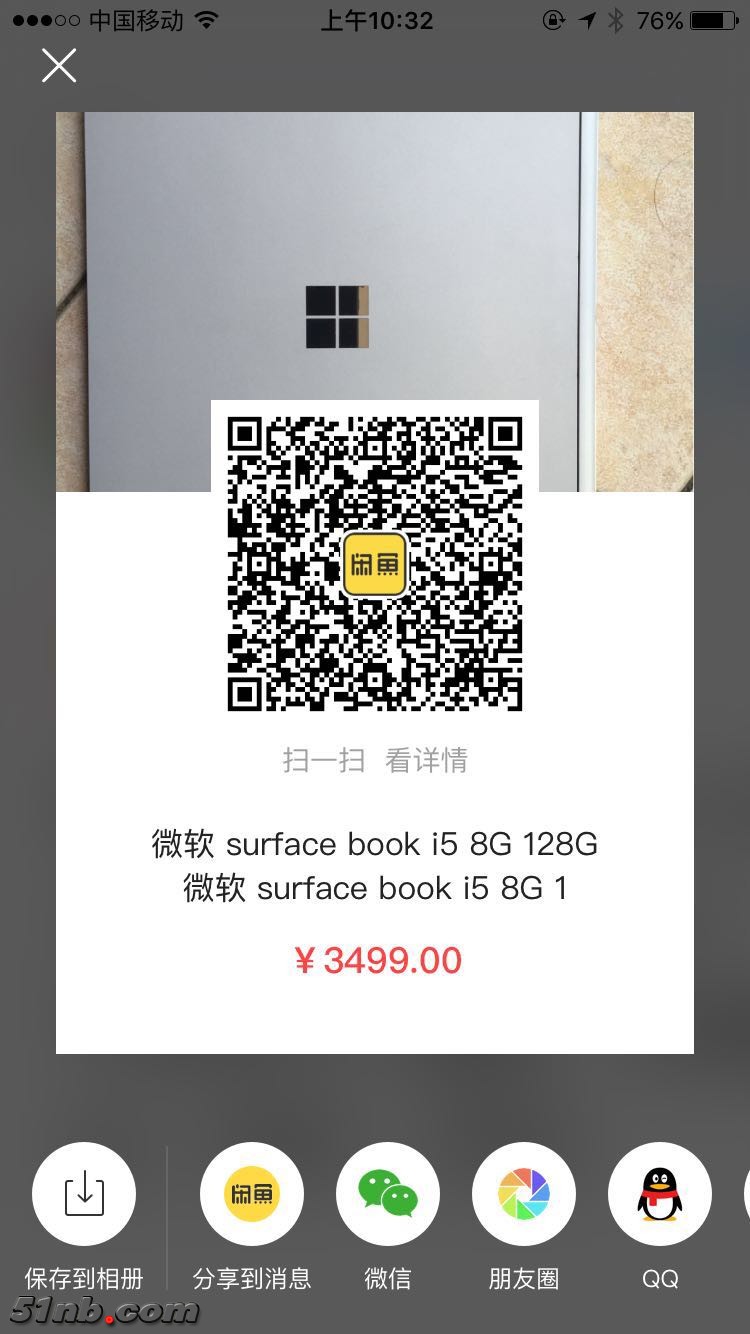Select the WeChat 微信 share icon
750x1334 pixels.
[387, 1192]
